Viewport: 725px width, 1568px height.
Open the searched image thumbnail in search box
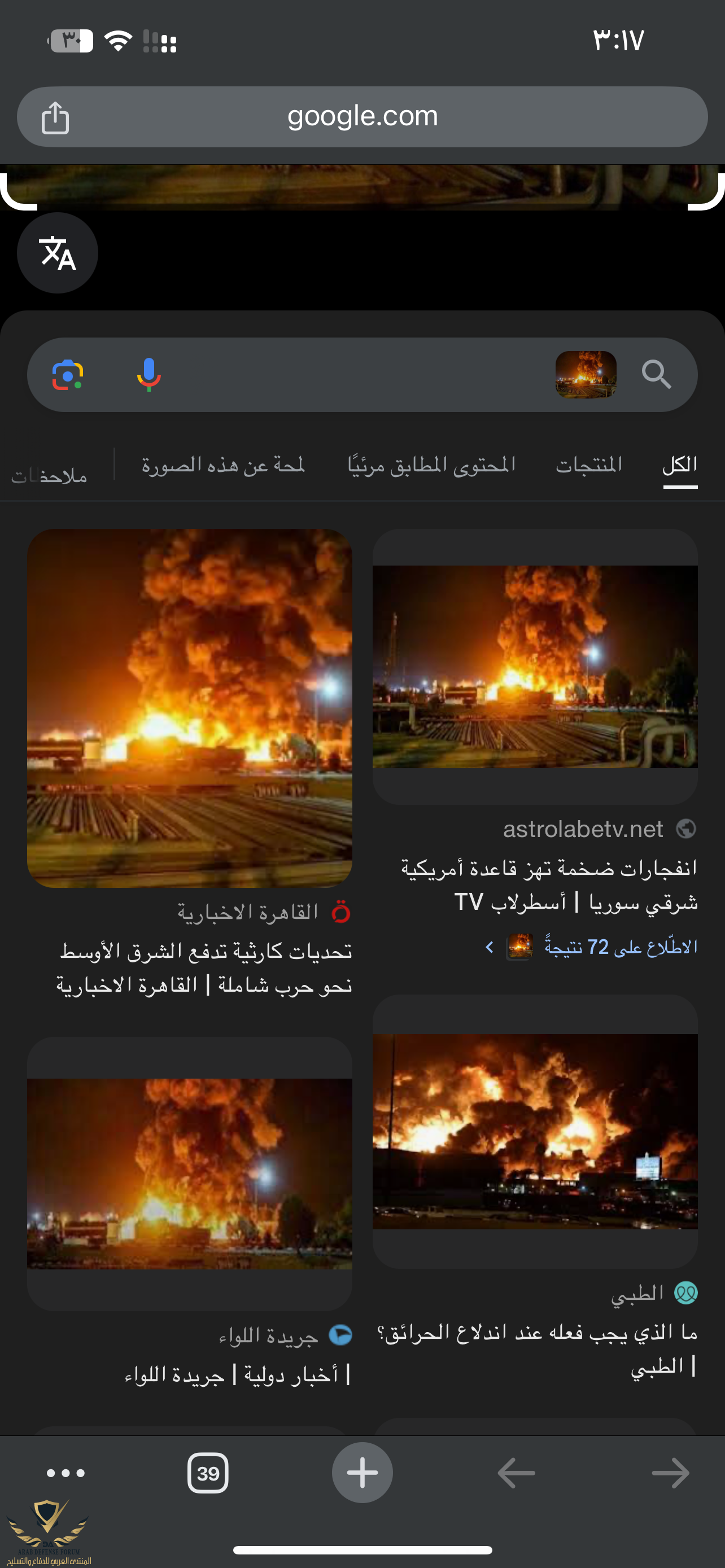click(x=586, y=374)
